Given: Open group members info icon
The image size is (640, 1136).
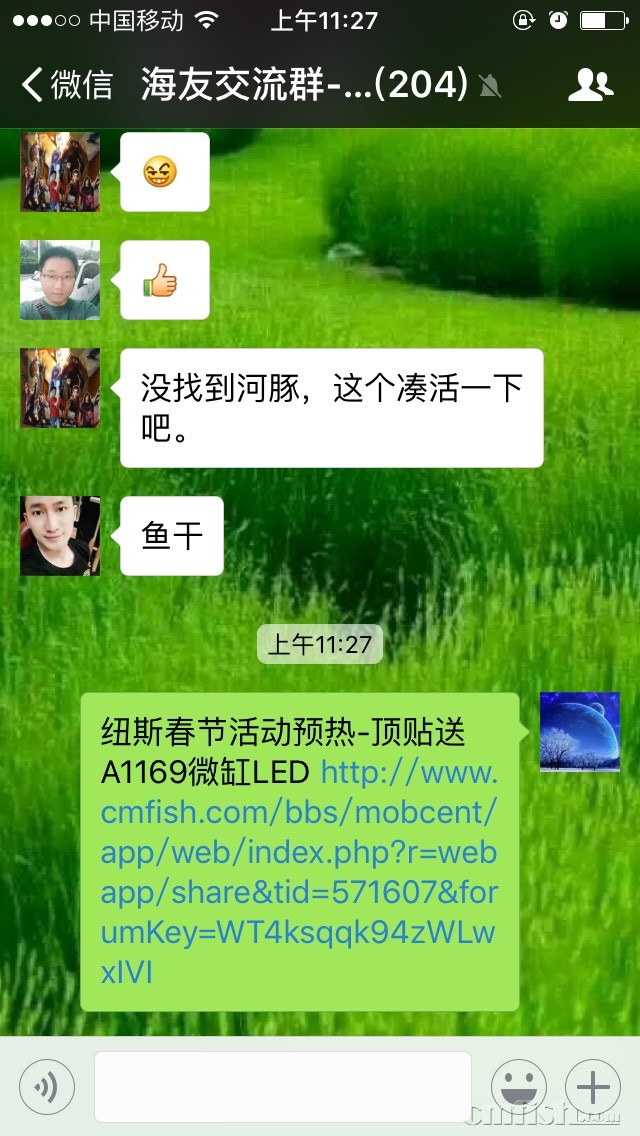Looking at the screenshot, I should point(590,85).
